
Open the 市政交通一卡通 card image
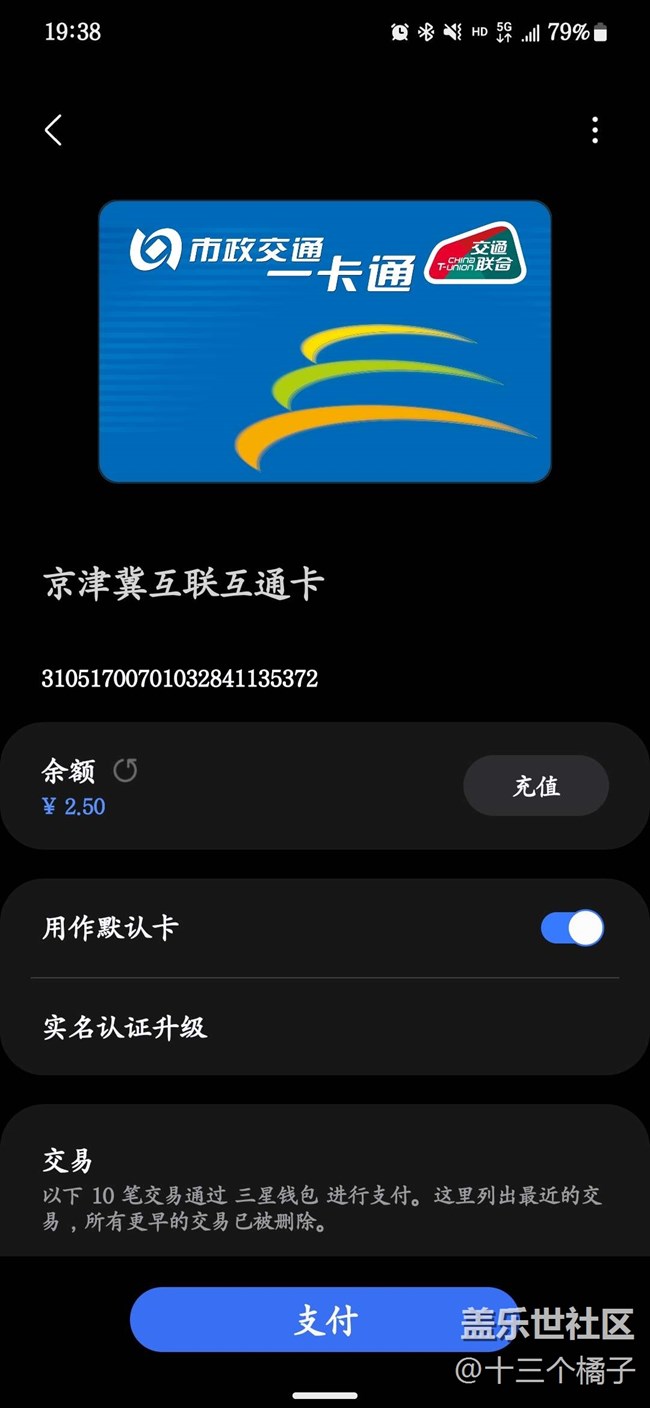coord(325,342)
